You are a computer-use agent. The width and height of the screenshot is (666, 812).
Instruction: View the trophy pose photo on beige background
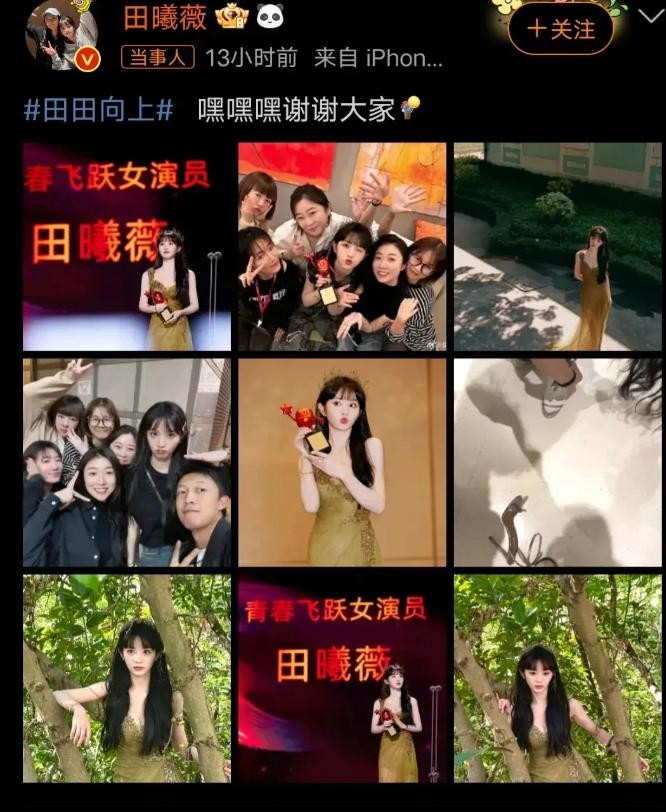click(x=342, y=463)
